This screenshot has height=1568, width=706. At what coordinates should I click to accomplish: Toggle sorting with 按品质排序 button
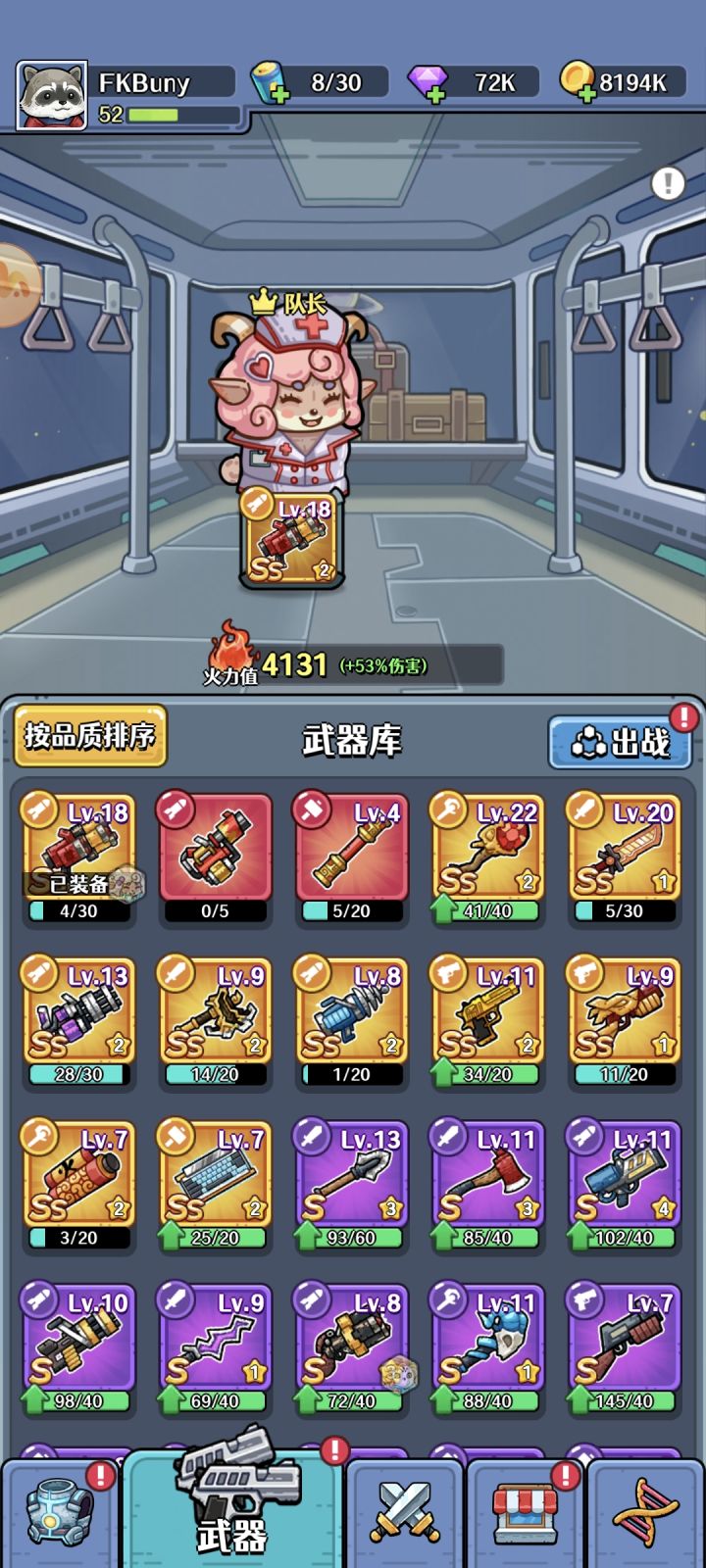pyautogui.click(x=90, y=735)
